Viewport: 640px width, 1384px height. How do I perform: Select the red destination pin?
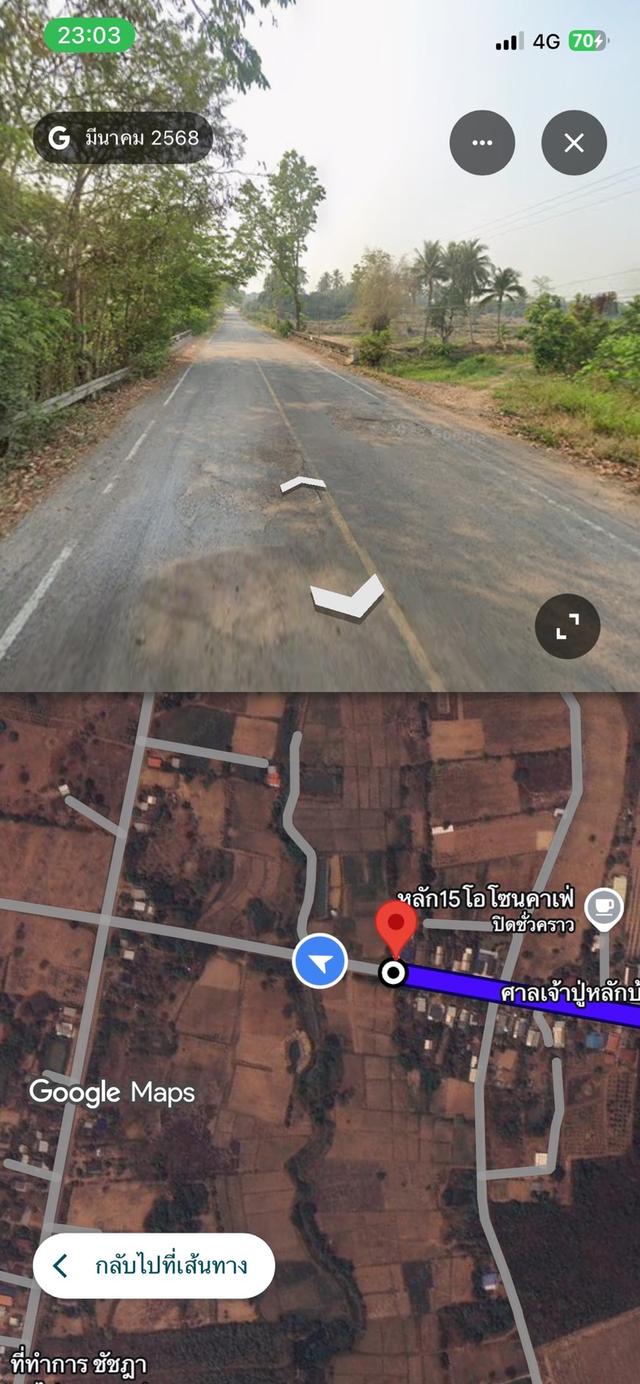(x=396, y=926)
